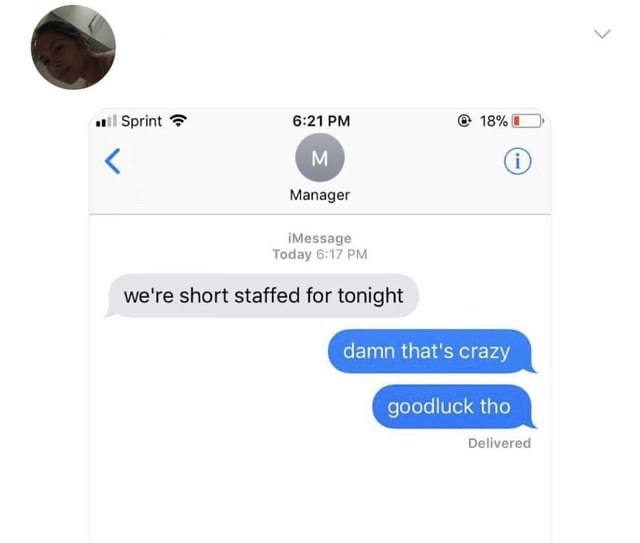Expand the post options chevron
The image size is (640, 543).
coord(601,34)
